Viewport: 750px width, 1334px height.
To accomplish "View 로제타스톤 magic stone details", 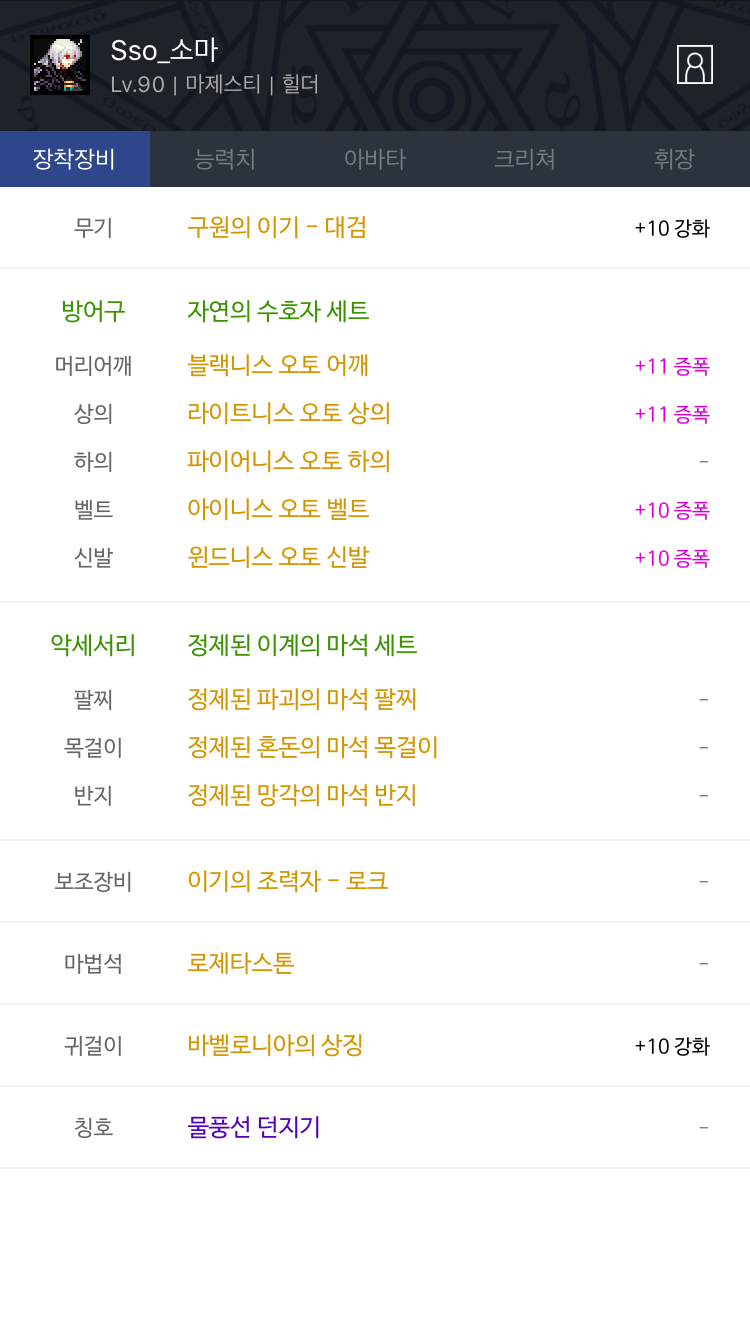I will click(241, 963).
